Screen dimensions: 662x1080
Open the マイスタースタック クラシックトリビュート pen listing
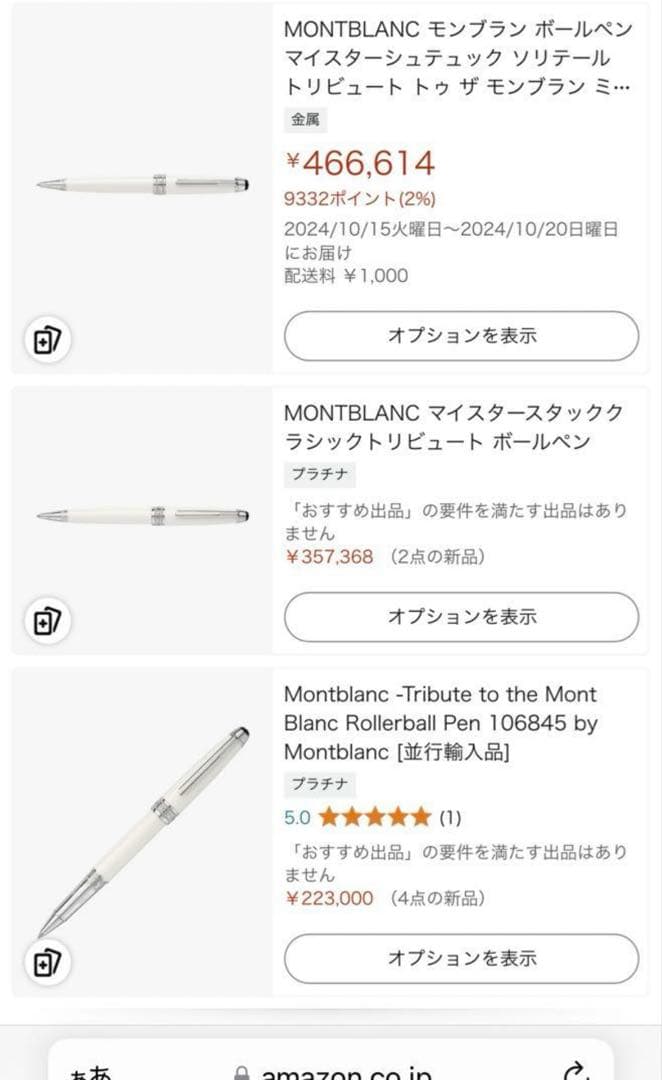pos(453,427)
